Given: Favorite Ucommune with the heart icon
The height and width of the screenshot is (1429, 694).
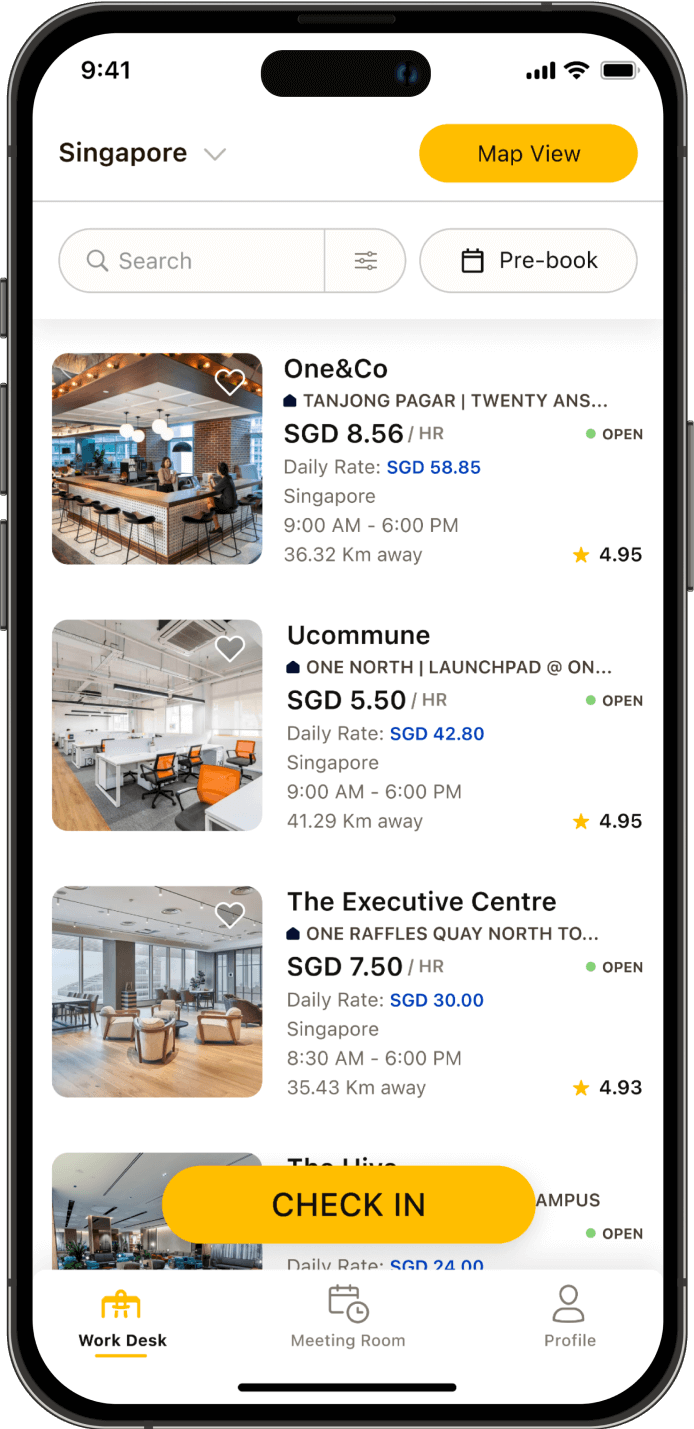Looking at the screenshot, I should (230, 649).
